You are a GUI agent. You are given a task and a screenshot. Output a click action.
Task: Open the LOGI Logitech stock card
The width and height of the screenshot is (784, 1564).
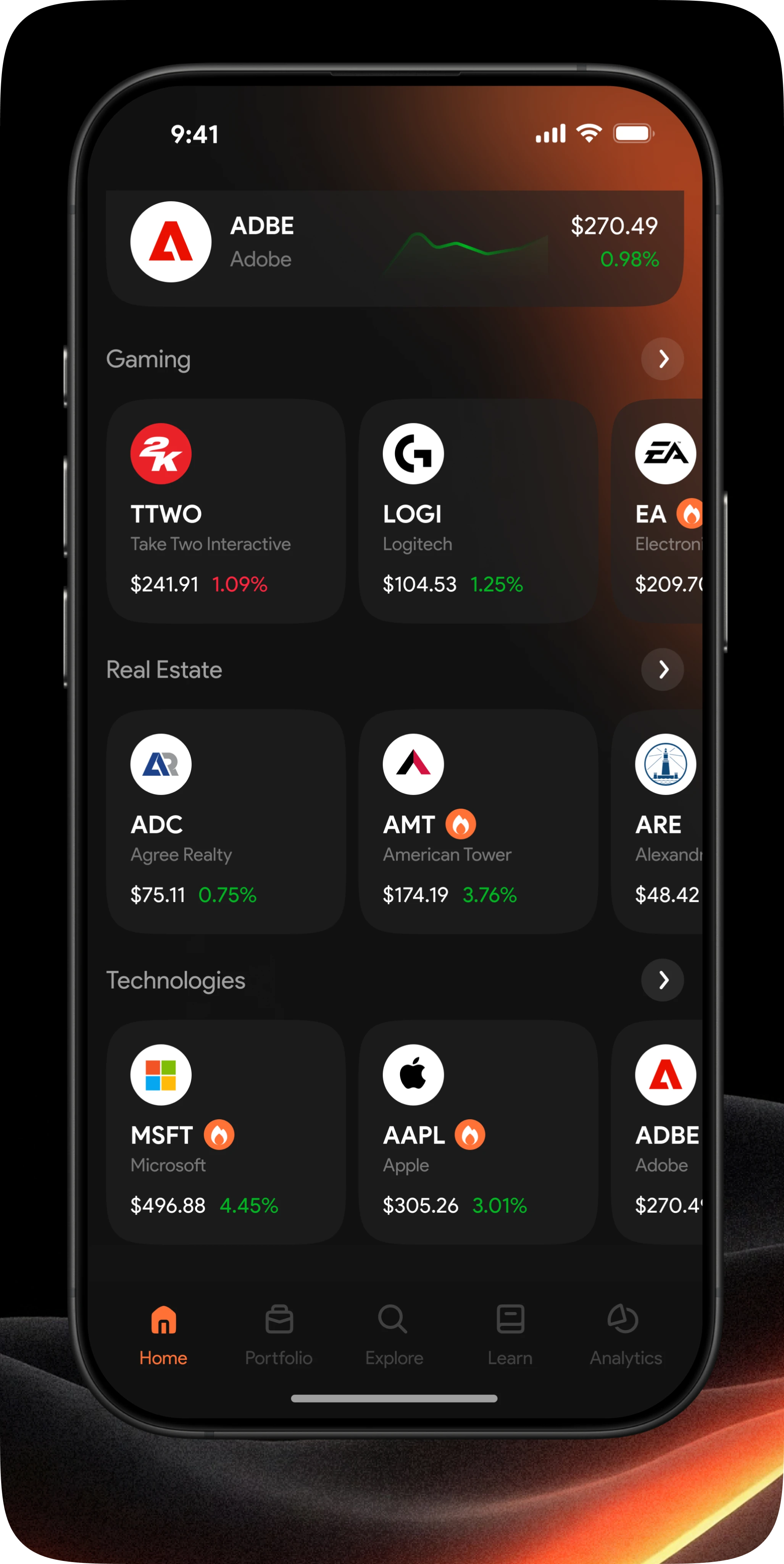tap(478, 511)
